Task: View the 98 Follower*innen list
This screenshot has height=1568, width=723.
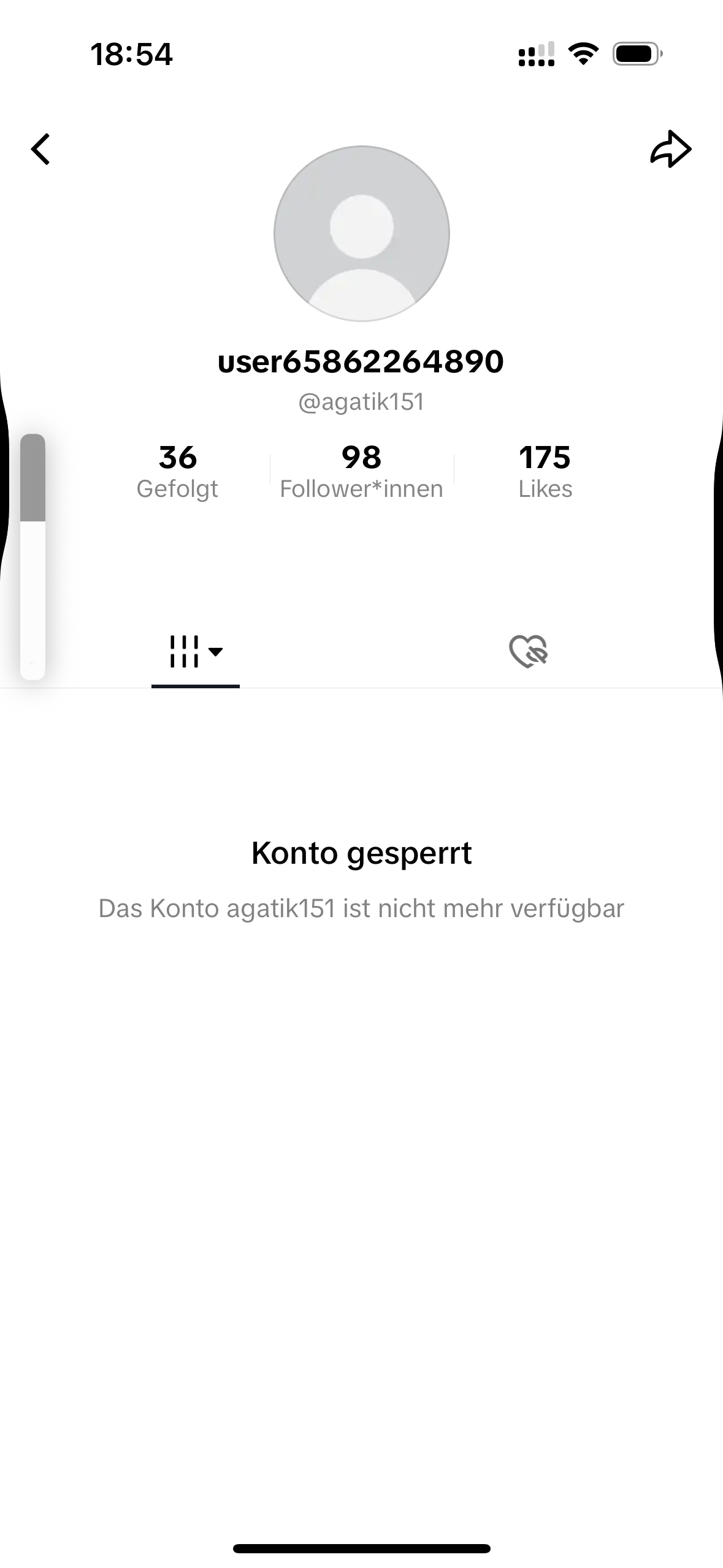Action: point(361,471)
